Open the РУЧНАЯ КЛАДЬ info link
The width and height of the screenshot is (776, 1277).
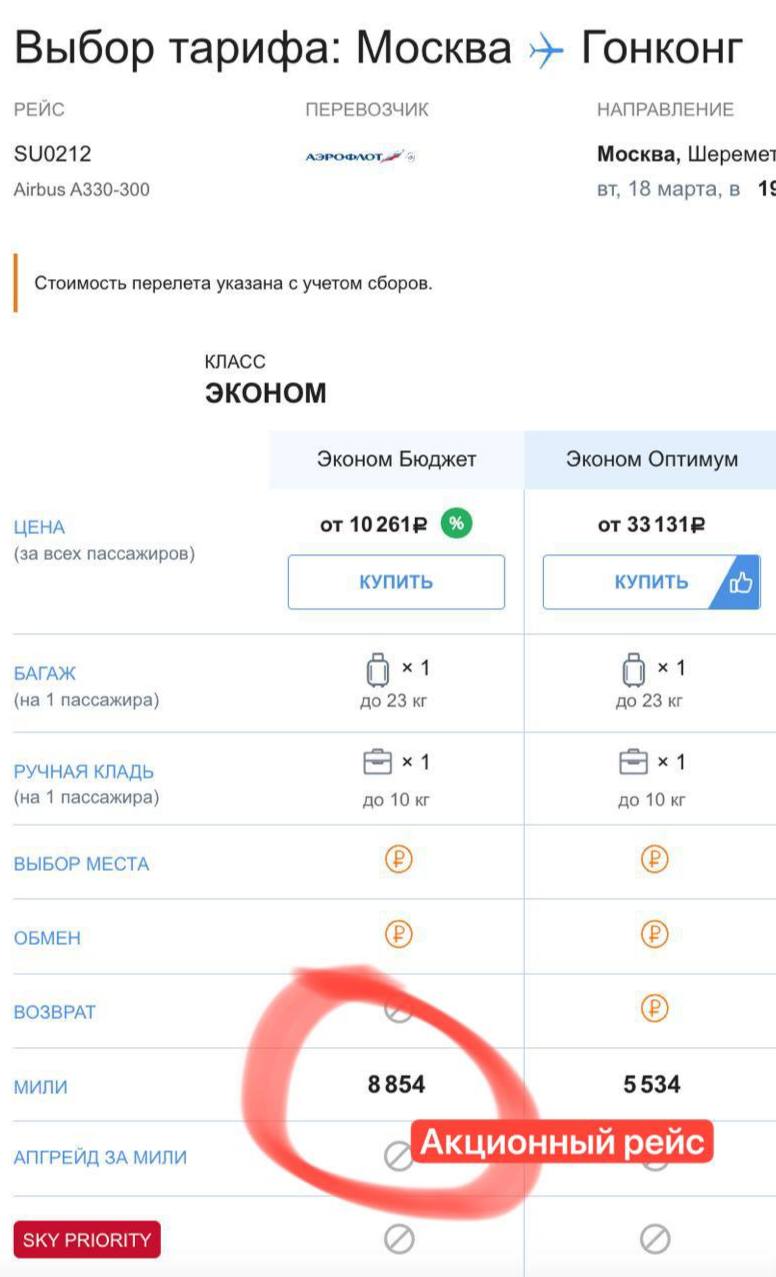pos(84,772)
